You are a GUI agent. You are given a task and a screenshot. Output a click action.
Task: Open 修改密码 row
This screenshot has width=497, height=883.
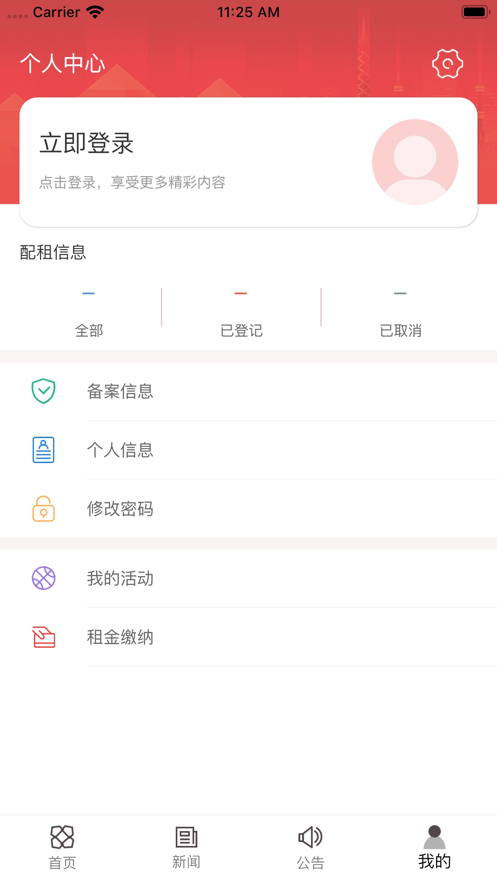click(248, 509)
